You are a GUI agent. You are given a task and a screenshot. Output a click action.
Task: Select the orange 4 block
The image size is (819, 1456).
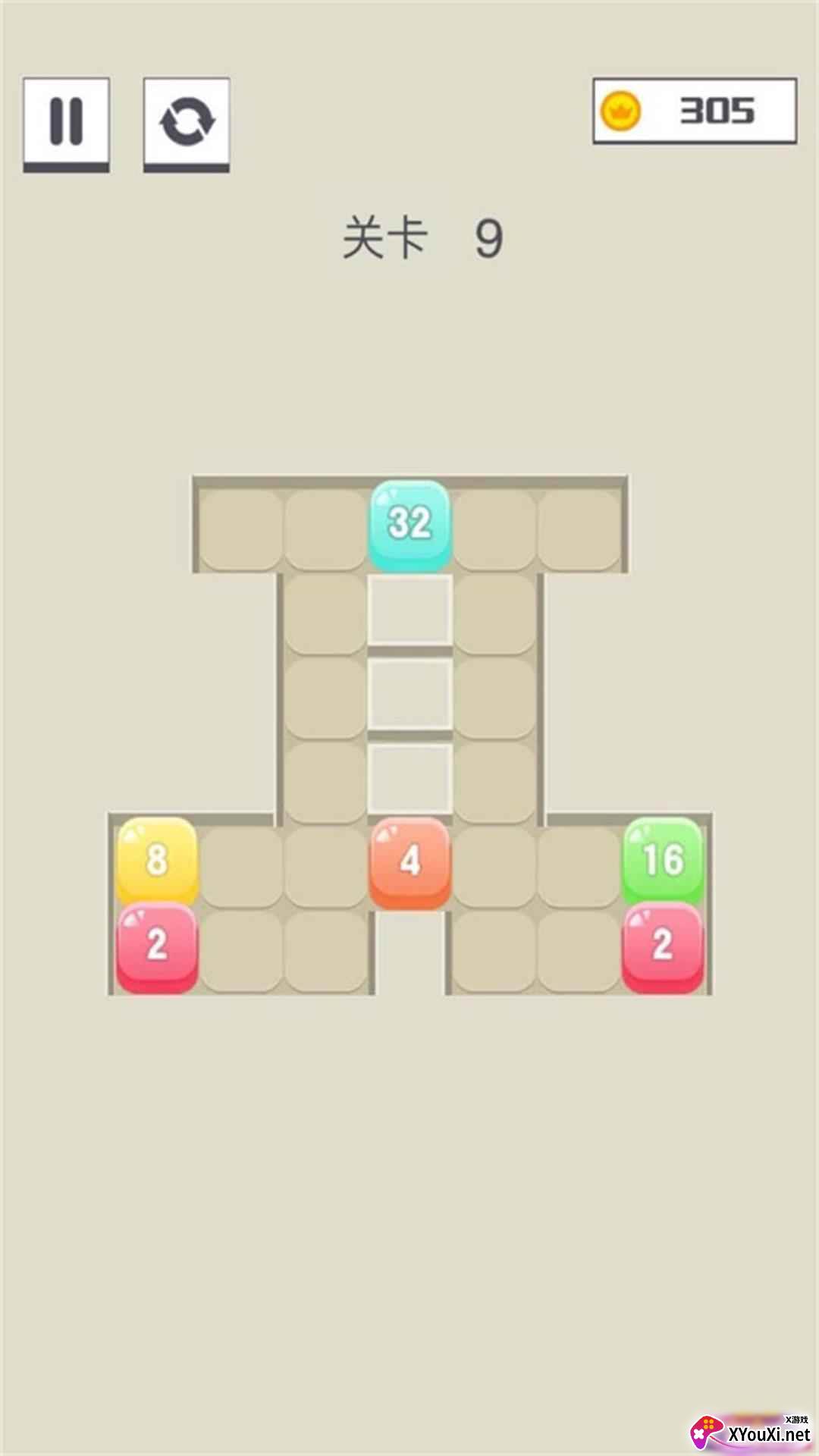click(x=410, y=862)
